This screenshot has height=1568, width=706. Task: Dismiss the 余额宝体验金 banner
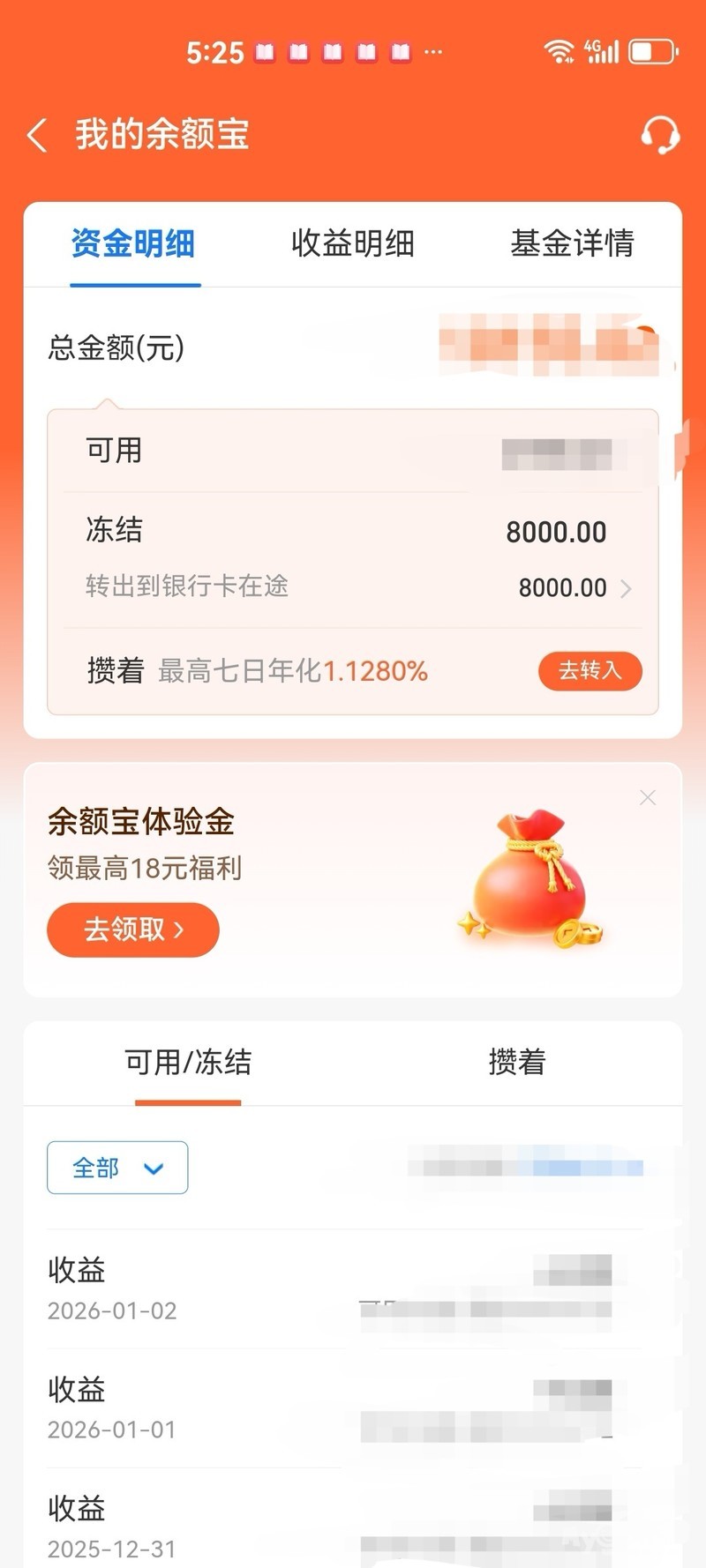(x=648, y=797)
